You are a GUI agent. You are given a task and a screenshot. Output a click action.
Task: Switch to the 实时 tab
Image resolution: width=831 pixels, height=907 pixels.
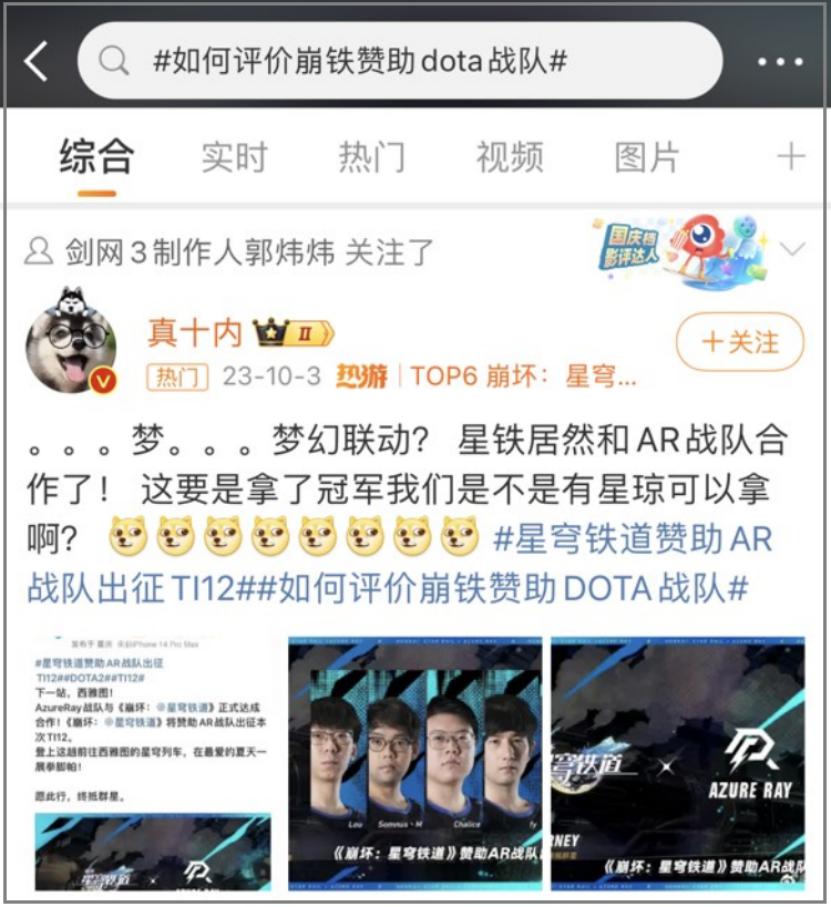(235, 158)
